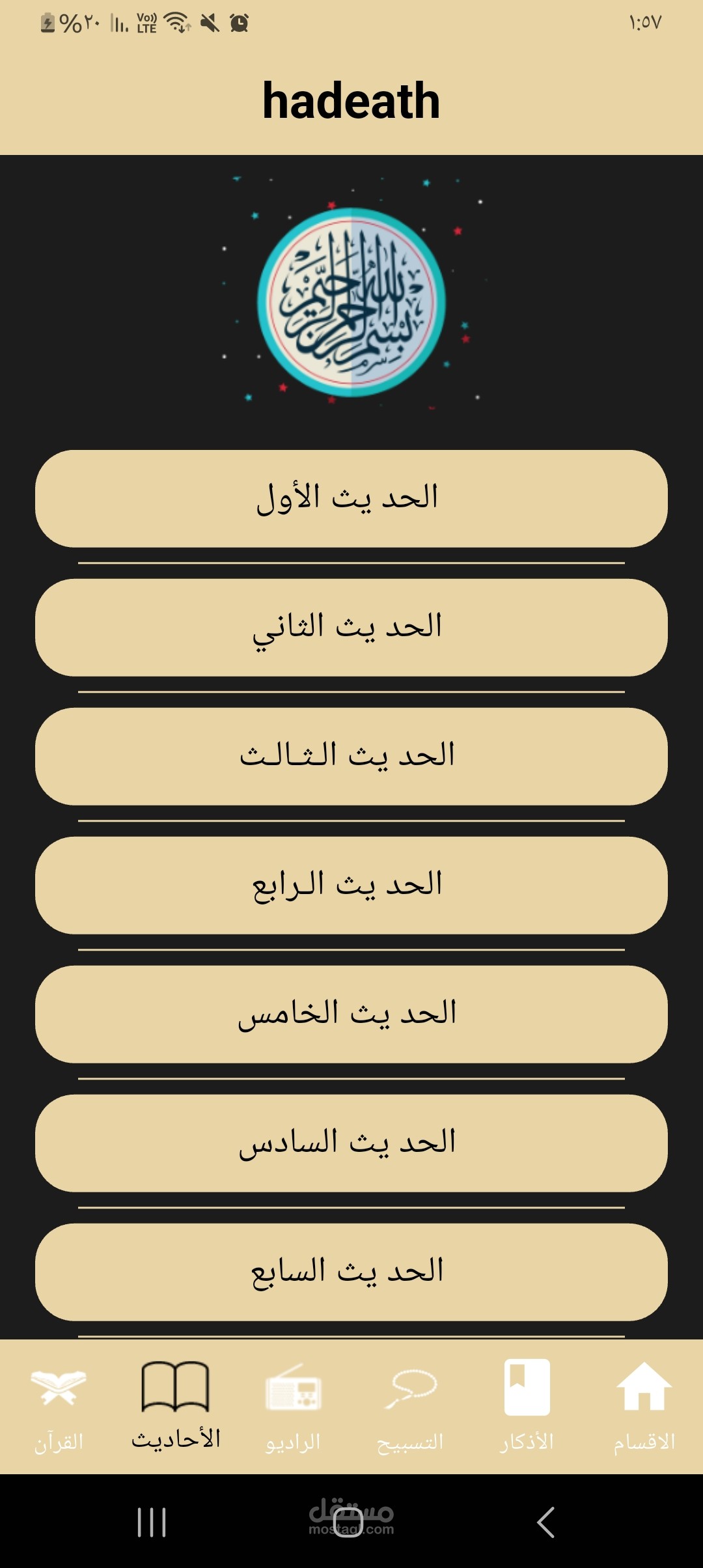Switch to the الراديو tab
This screenshot has height=1568, width=703.
(x=293, y=1407)
